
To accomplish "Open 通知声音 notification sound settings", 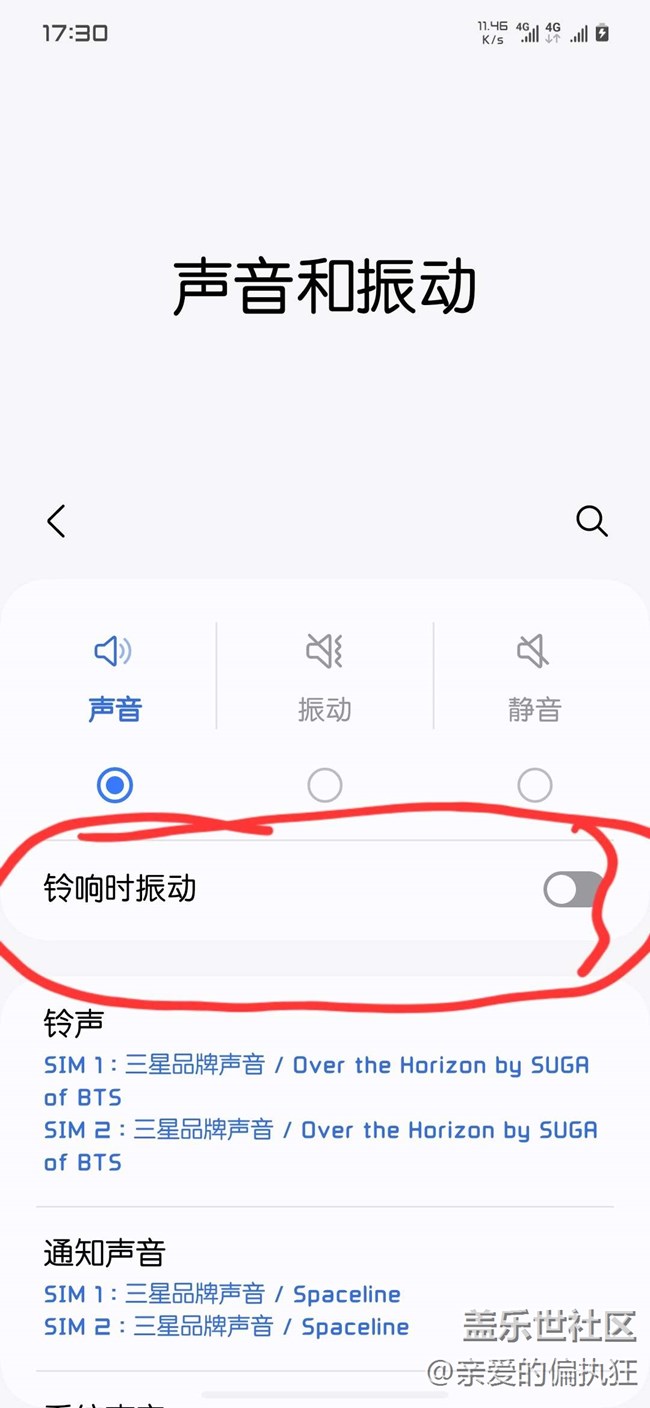I will (x=325, y=1288).
